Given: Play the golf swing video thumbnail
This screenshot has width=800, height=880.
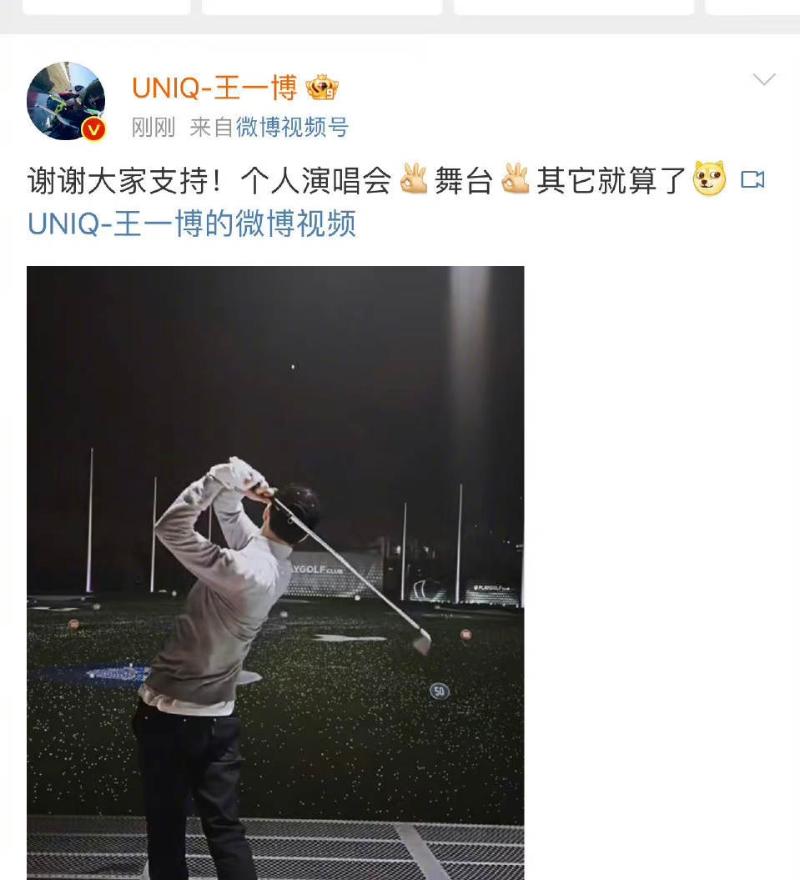Looking at the screenshot, I should click(275, 572).
